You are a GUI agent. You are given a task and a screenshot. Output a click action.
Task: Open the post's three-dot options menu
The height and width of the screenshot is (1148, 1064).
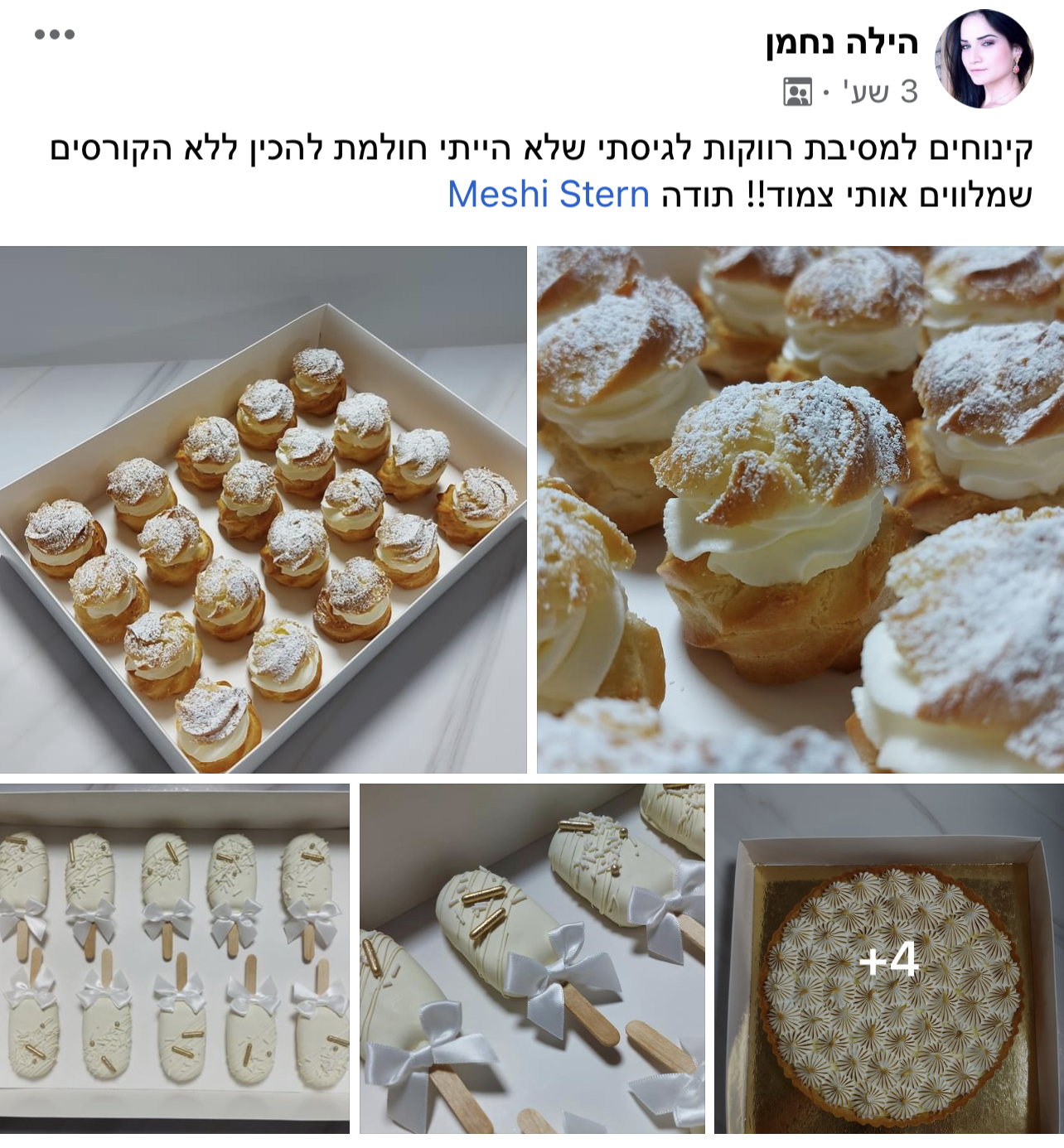55,34
